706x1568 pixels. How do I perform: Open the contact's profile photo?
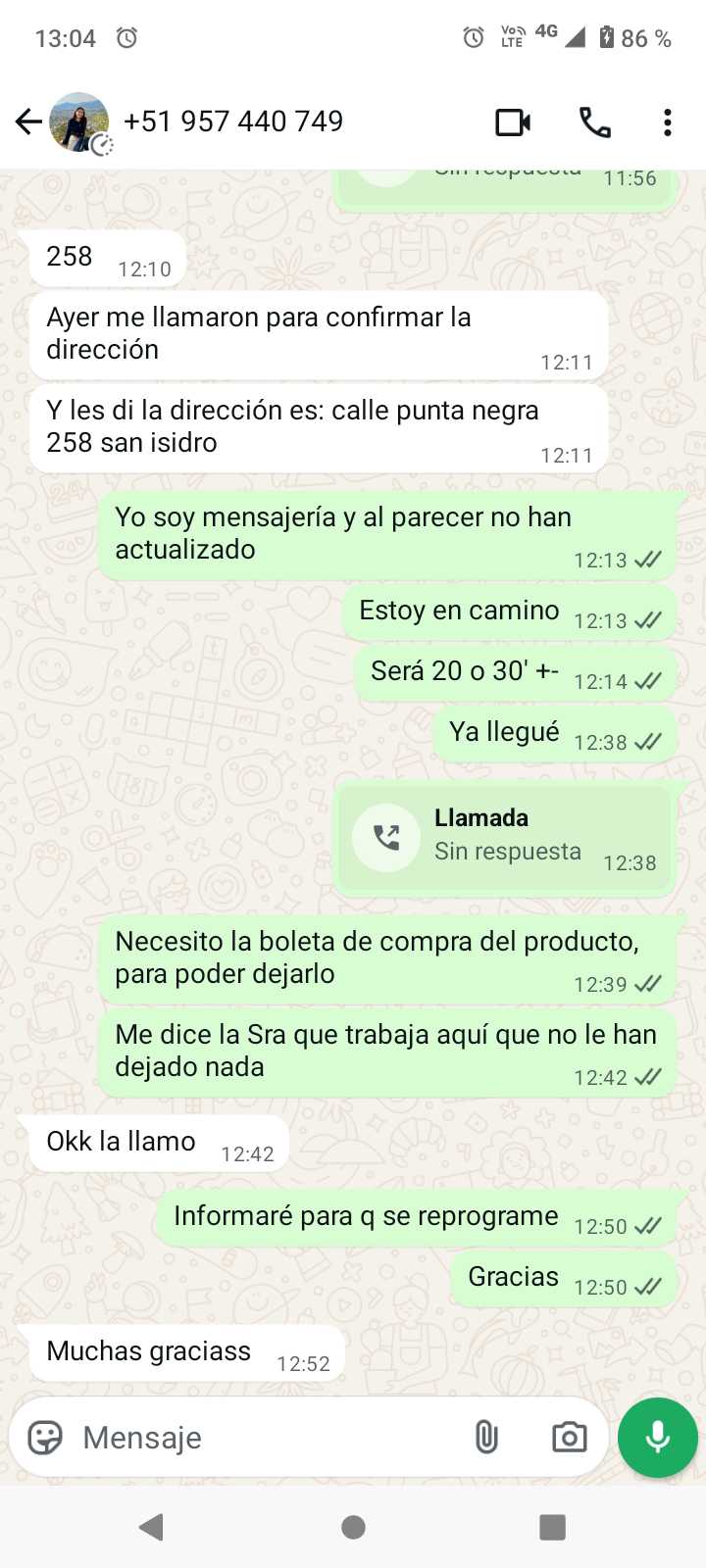78,122
